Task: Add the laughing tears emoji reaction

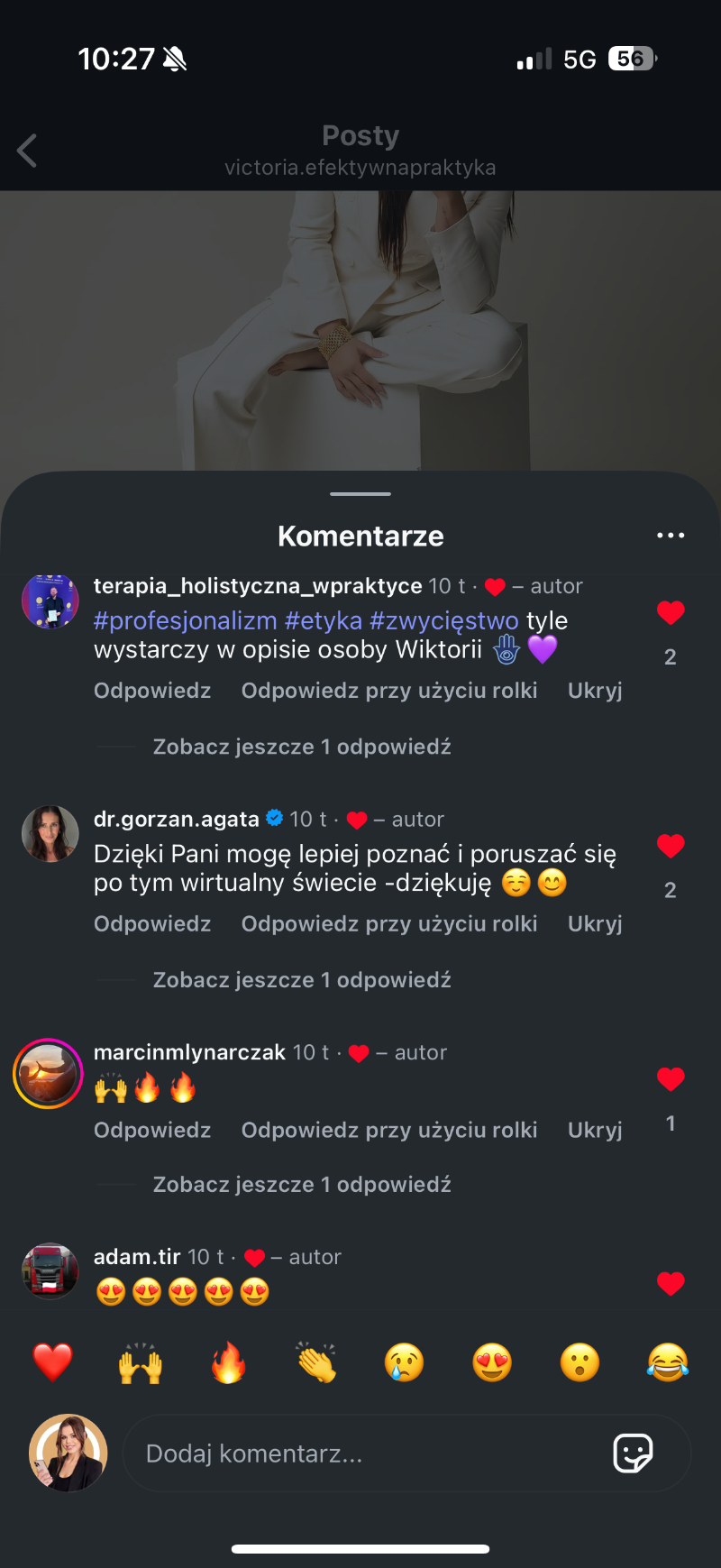Action: coord(667,1362)
